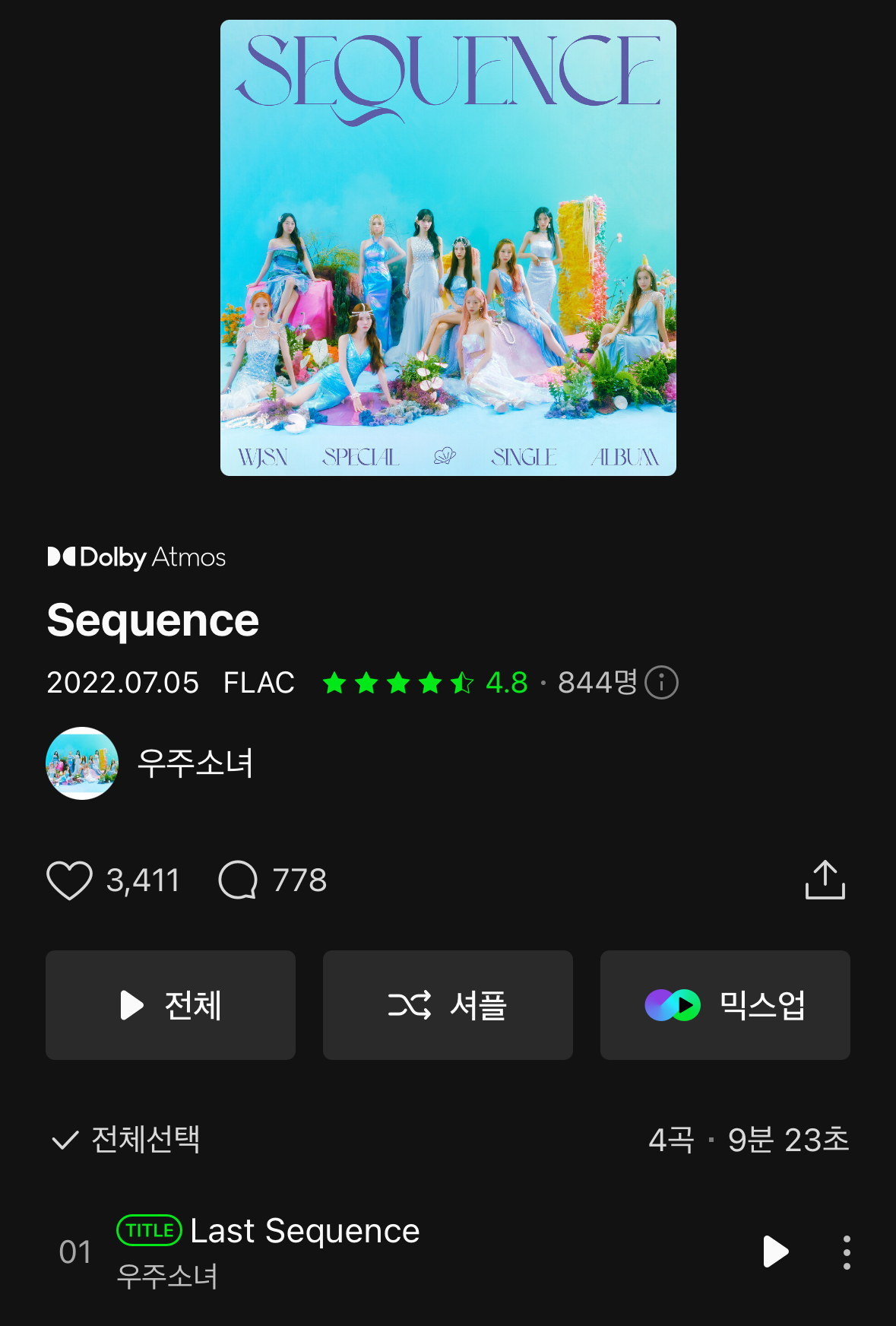Enlarge the Sequence album cover
The image size is (896, 1326).
[448, 248]
